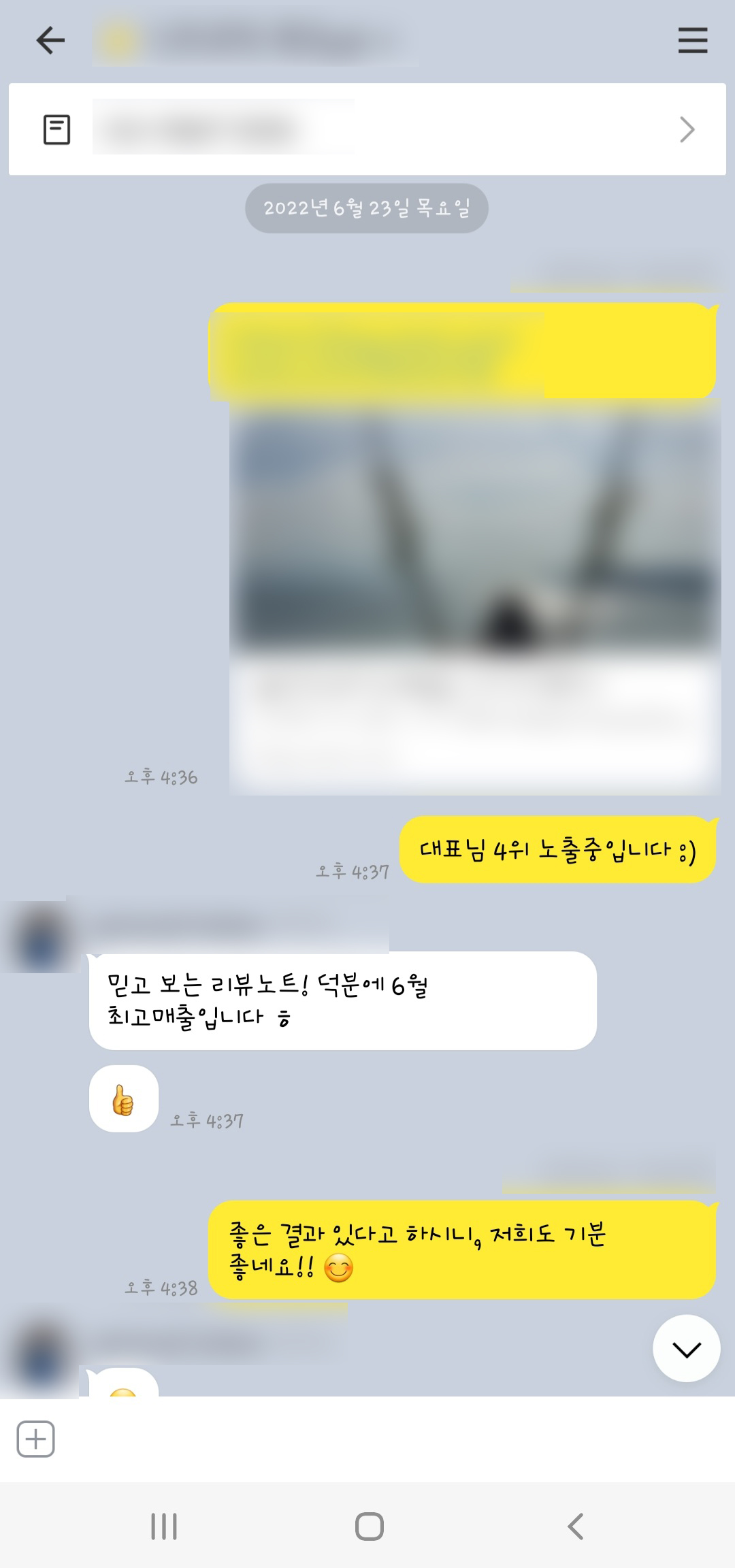The width and height of the screenshot is (735, 1568).
Task: Jump to latest messages with down arrow
Action: [686, 1348]
